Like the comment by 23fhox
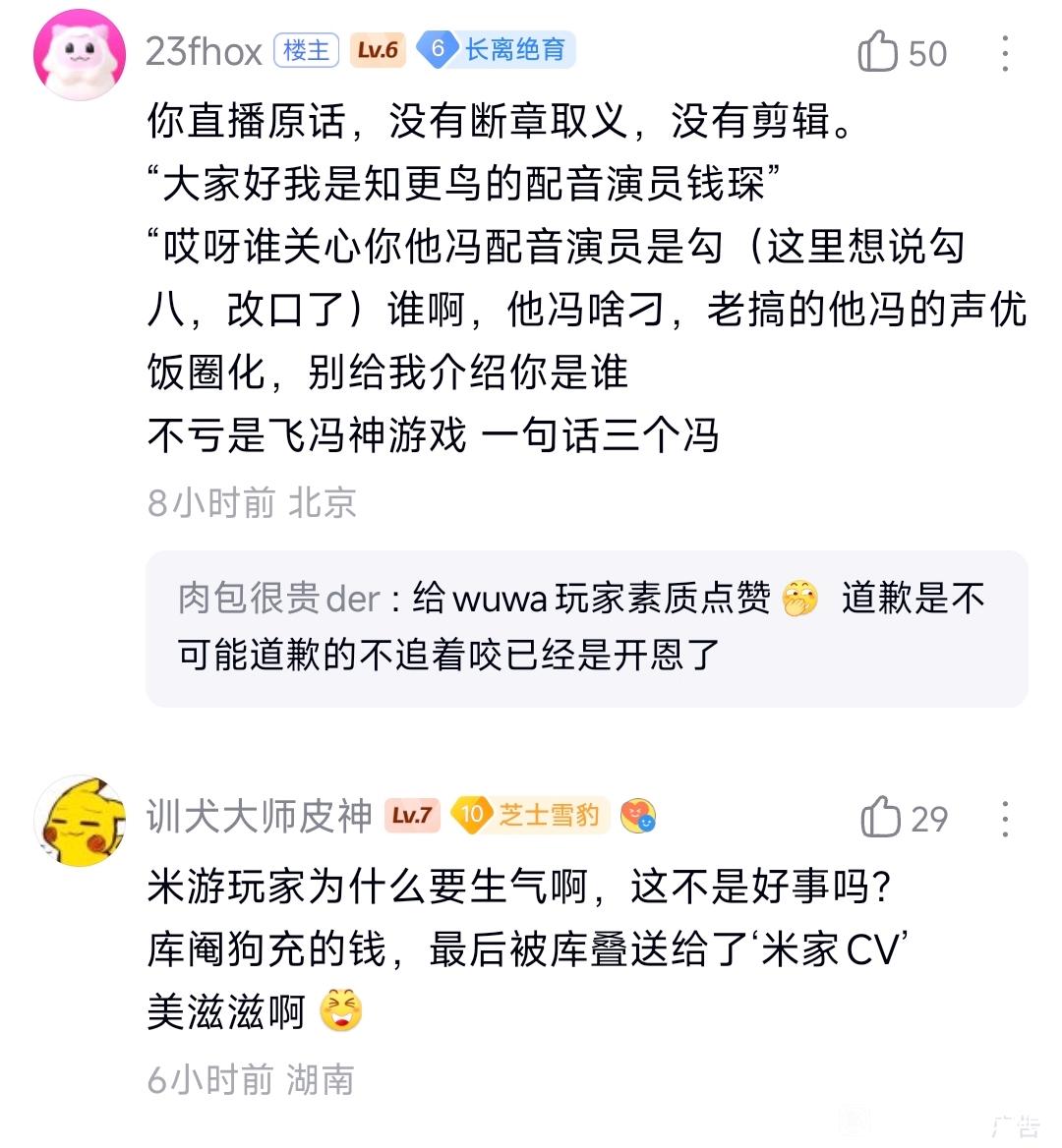 point(879,52)
